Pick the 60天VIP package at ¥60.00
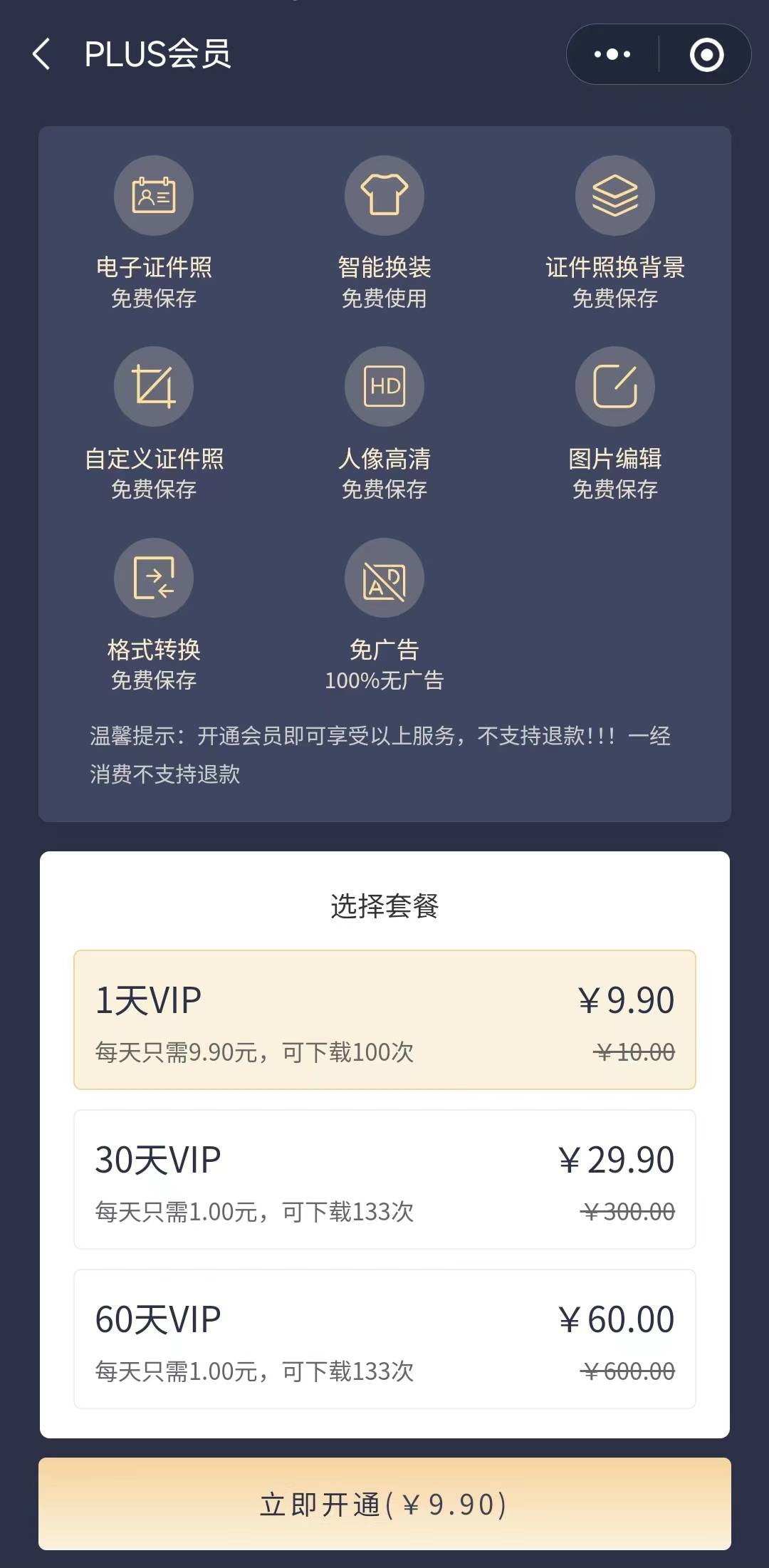Viewport: 769px width, 1568px height. click(x=384, y=1339)
